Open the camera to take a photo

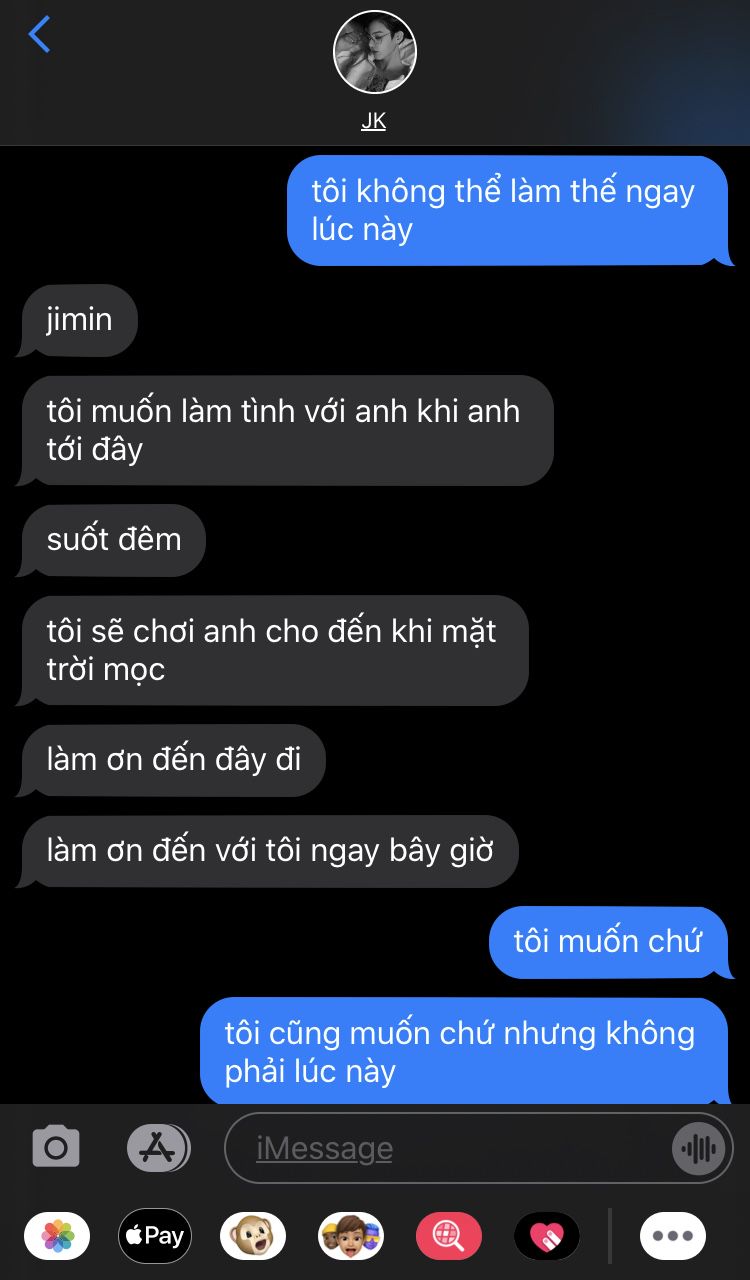(56, 1147)
